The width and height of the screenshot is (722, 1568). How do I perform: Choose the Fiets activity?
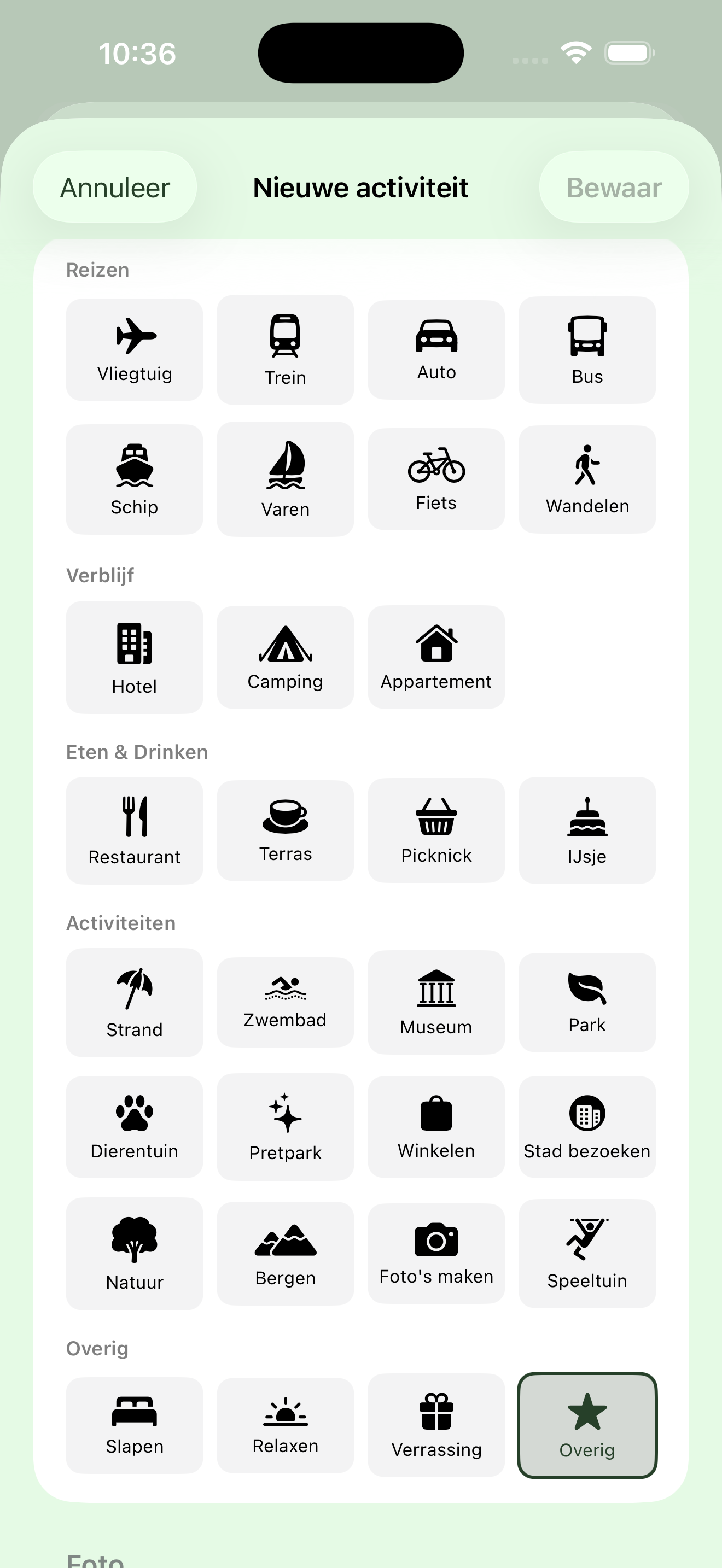(436, 478)
